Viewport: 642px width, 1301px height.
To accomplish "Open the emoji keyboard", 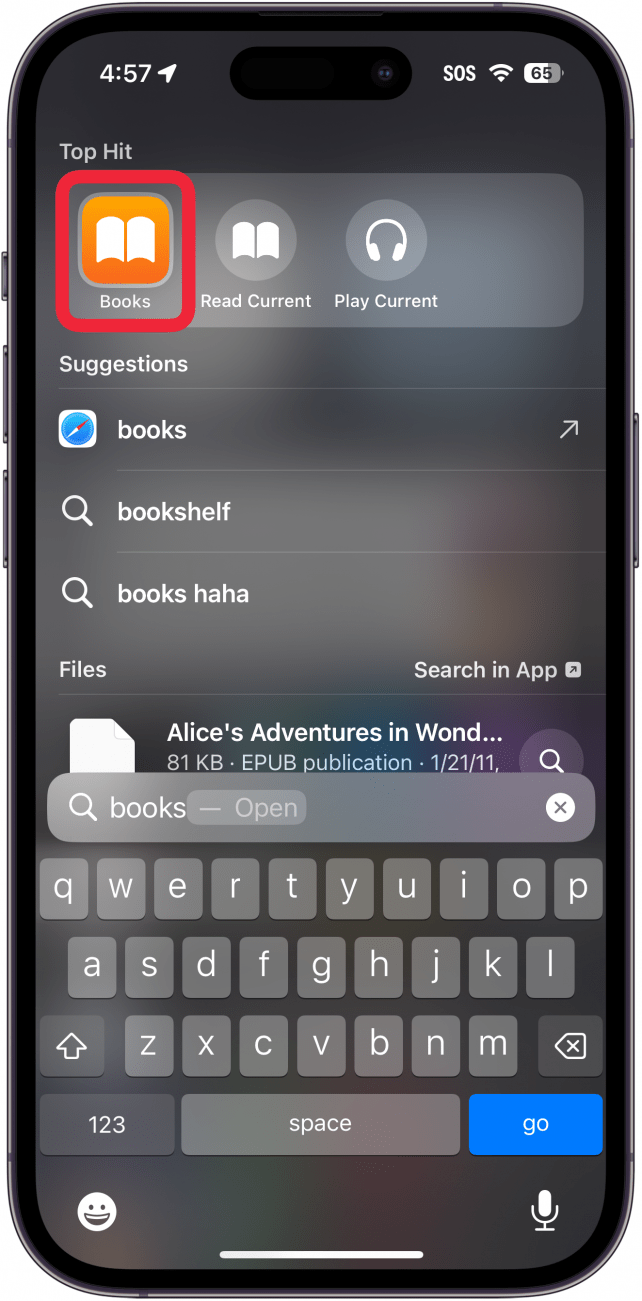I will [97, 1213].
